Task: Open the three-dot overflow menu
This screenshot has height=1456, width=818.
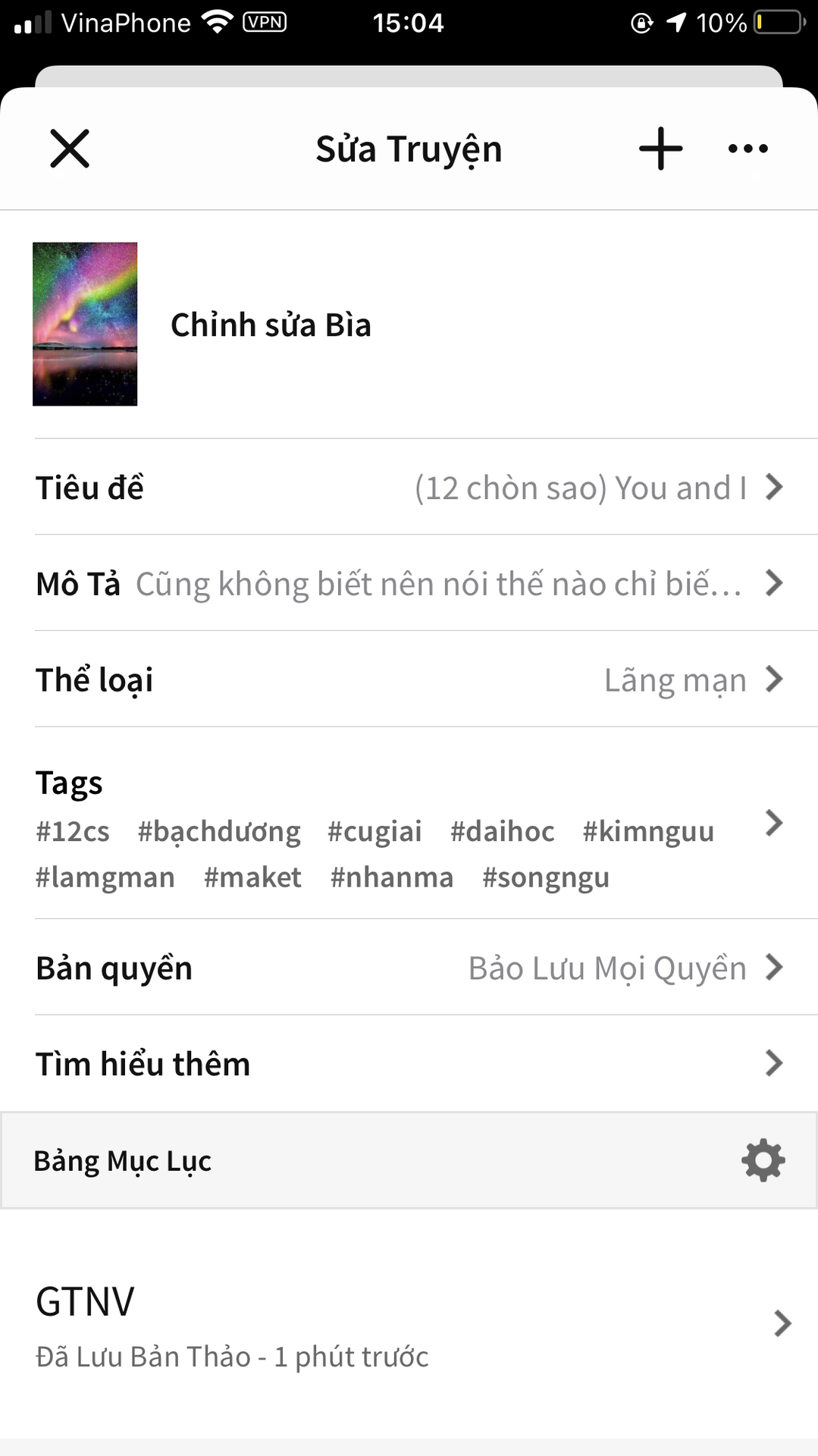Action: (x=747, y=149)
